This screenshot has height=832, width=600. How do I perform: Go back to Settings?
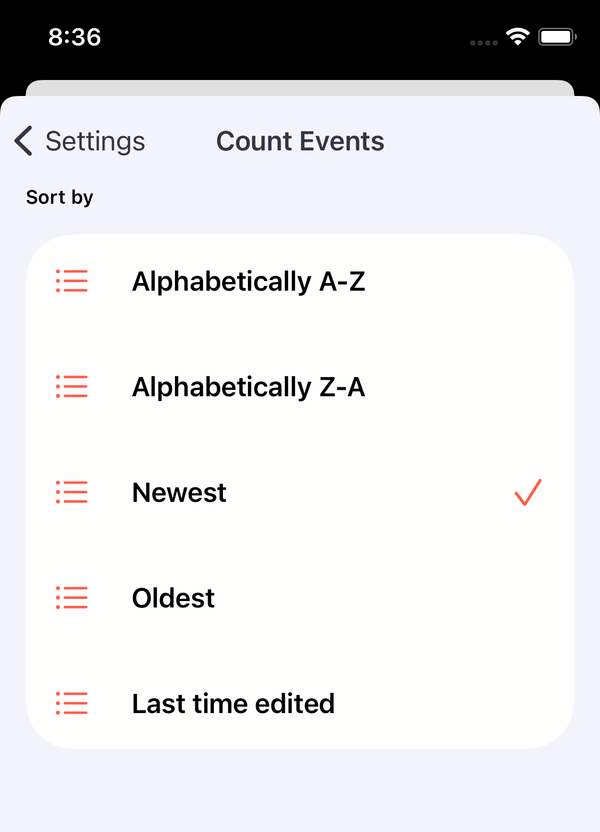(x=80, y=142)
